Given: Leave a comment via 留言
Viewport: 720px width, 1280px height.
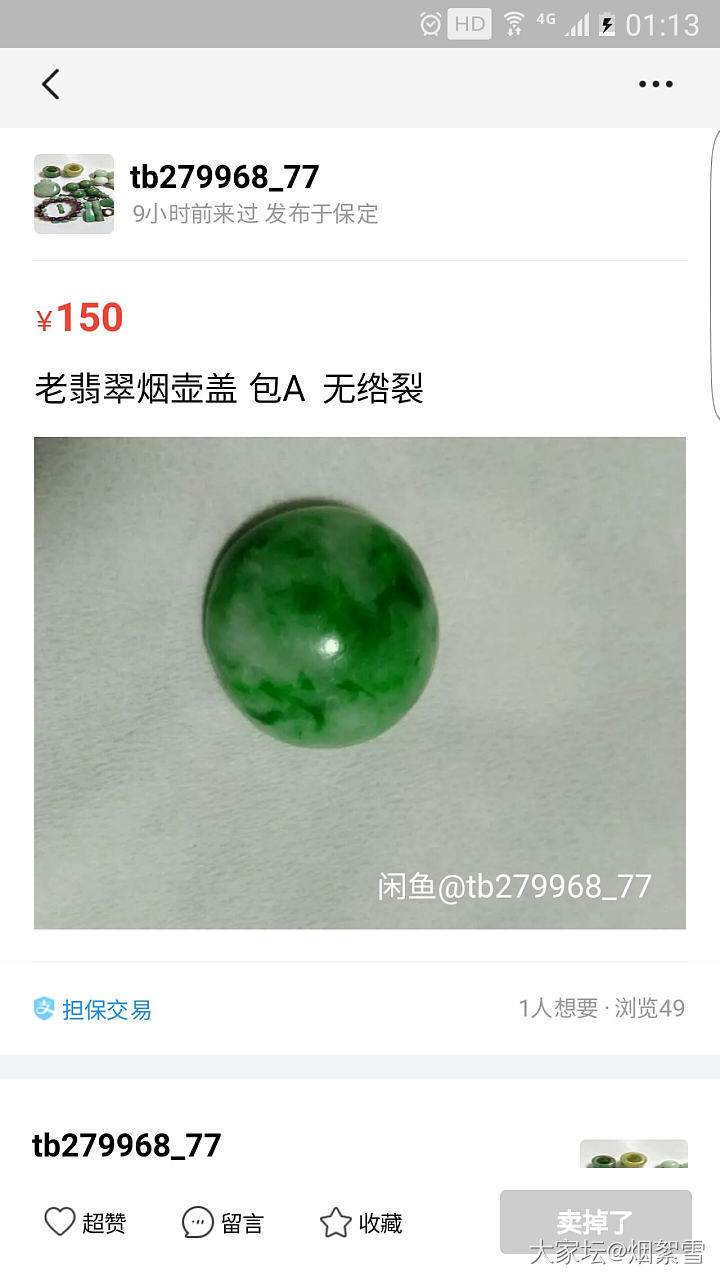Looking at the screenshot, I should [x=223, y=1222].
